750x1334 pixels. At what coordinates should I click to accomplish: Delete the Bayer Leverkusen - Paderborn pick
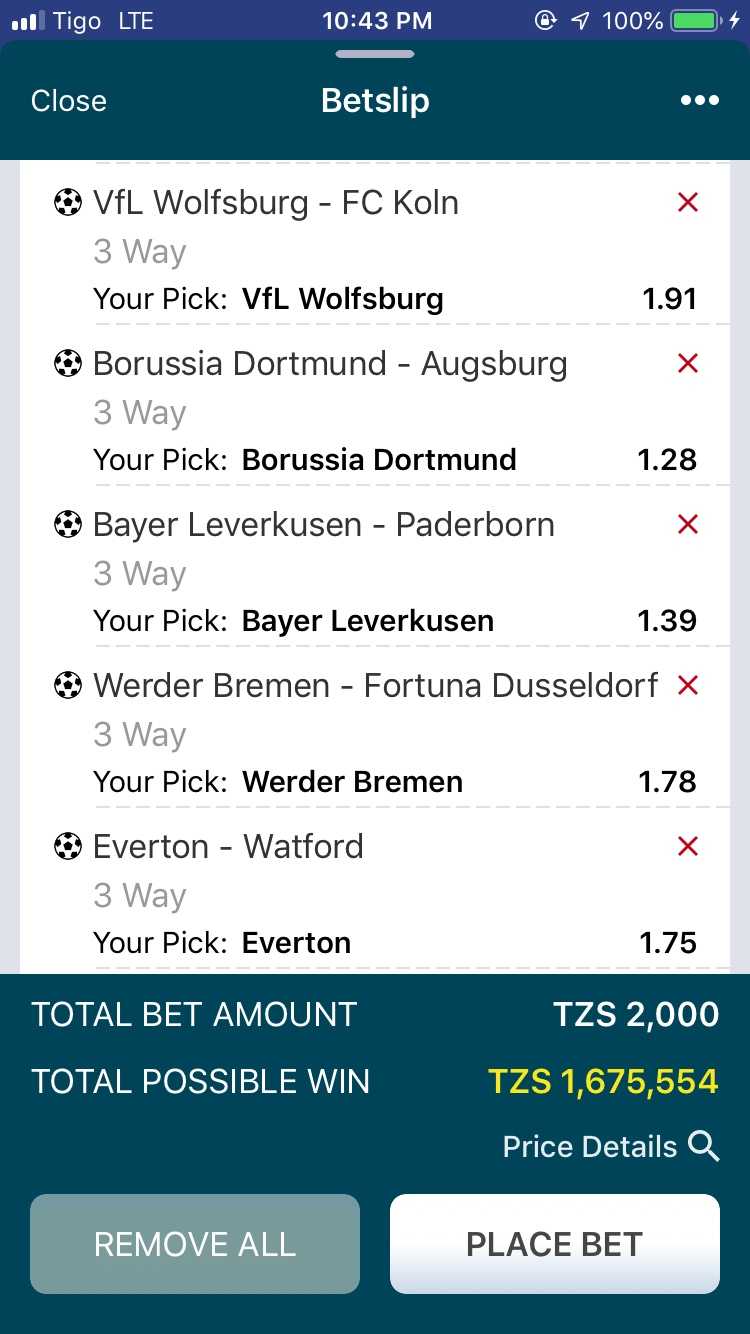(x=688, y=524)
